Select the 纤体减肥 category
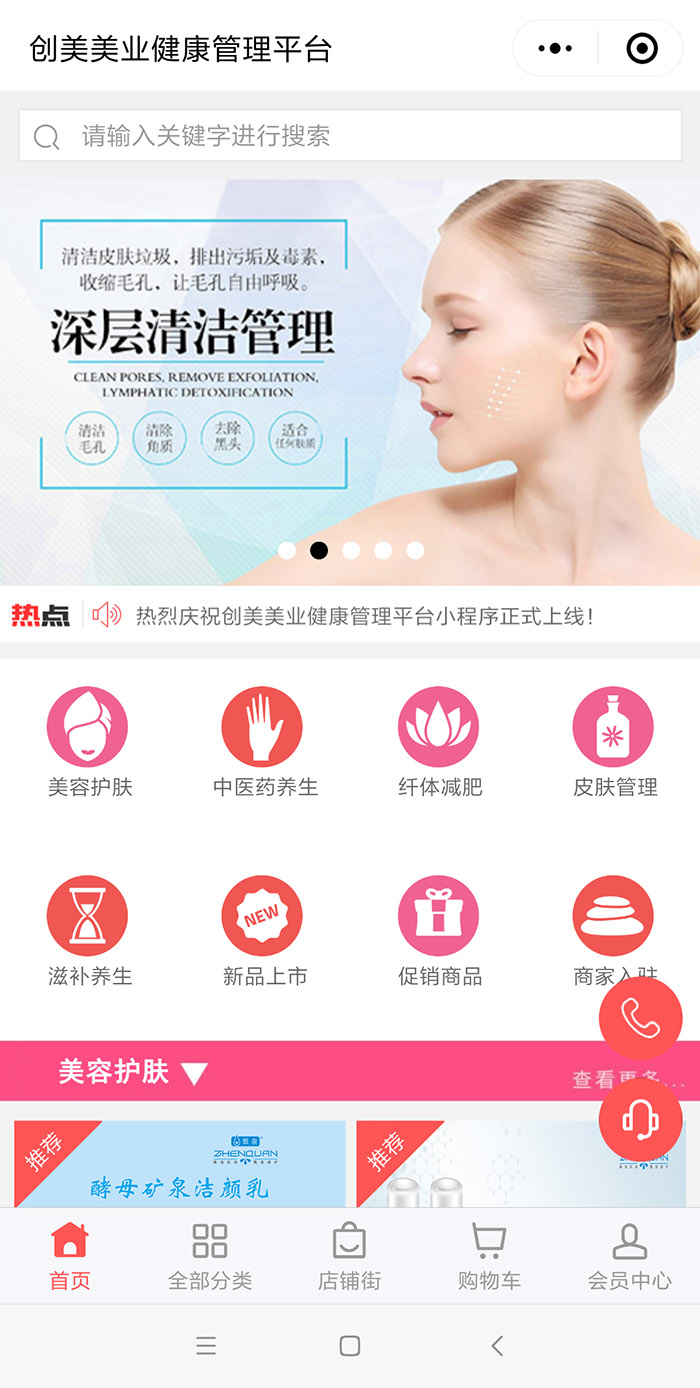The width and height of the screenshot is (700, 1388). click(x=438, y=727)
